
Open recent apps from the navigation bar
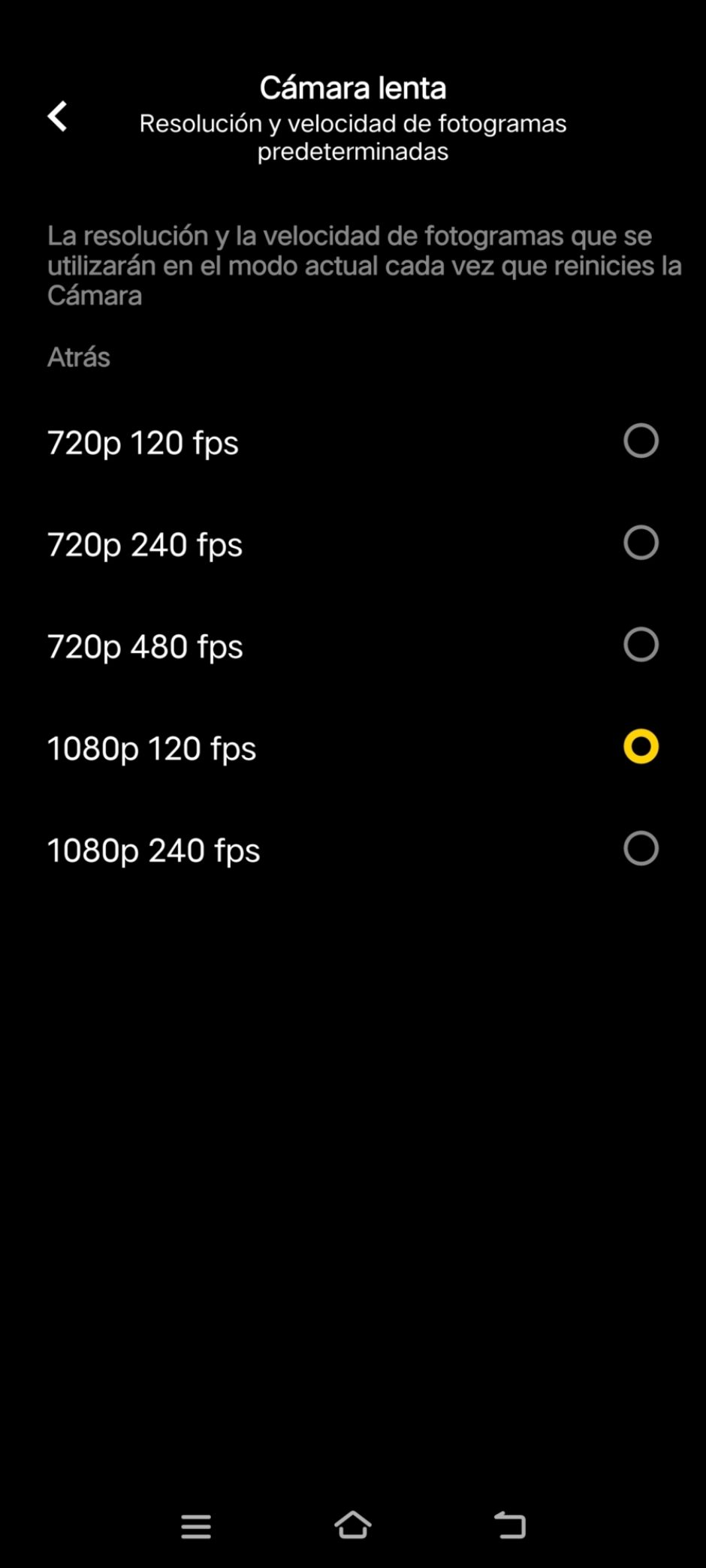196,1526
